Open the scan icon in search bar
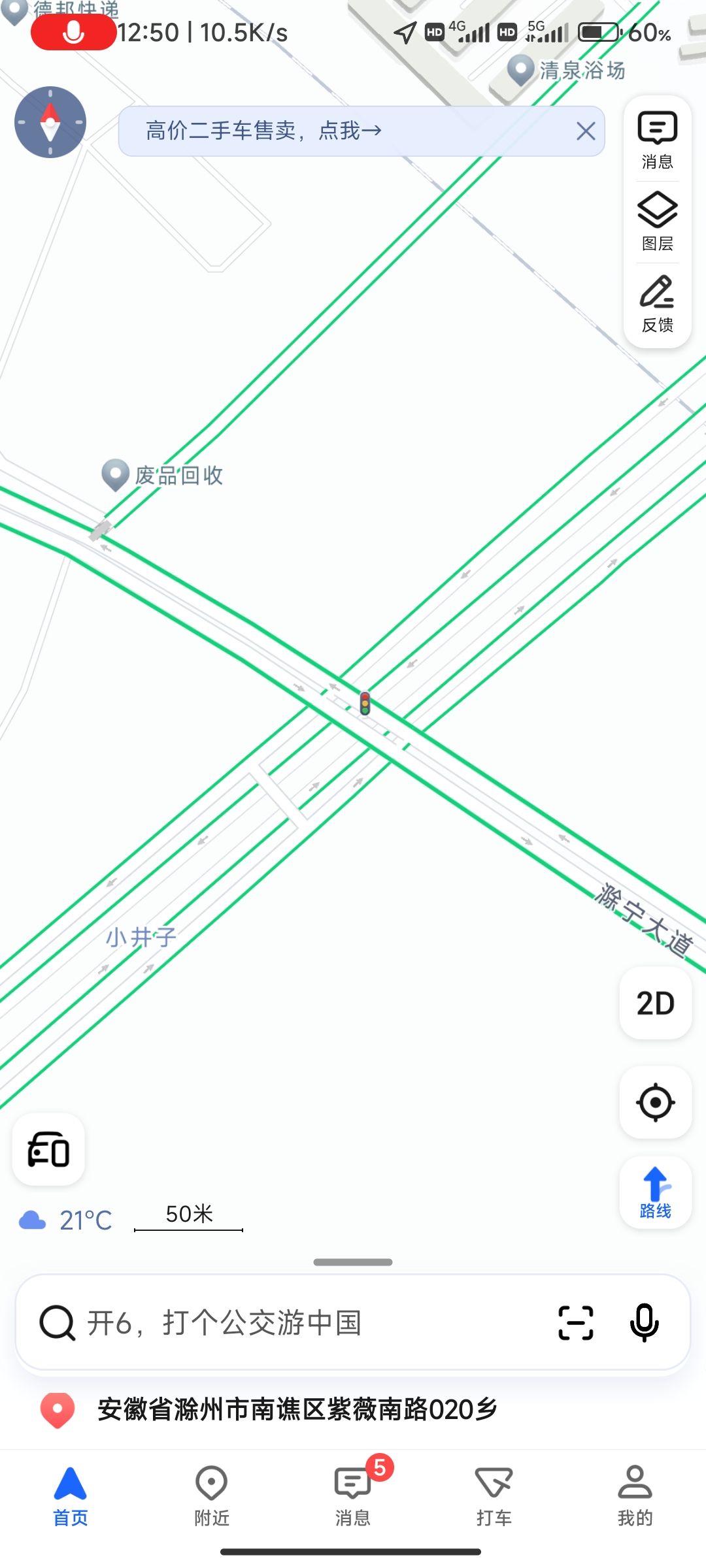This screenshot has width=706, height=1568. pos(576,1323)
